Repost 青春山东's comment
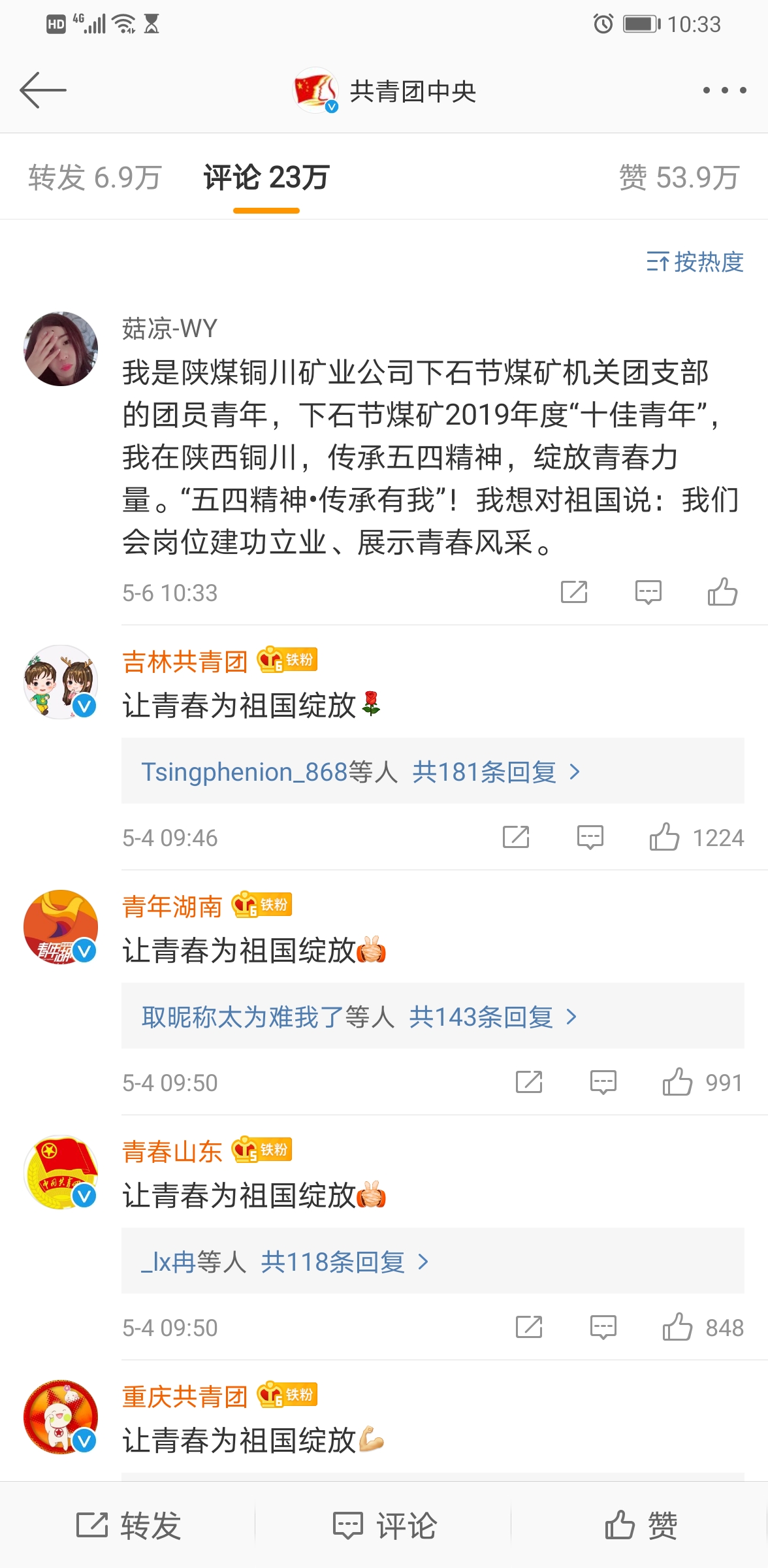Image resolution: width=768 pixels, height=1568 pixels. (529, 1327)
